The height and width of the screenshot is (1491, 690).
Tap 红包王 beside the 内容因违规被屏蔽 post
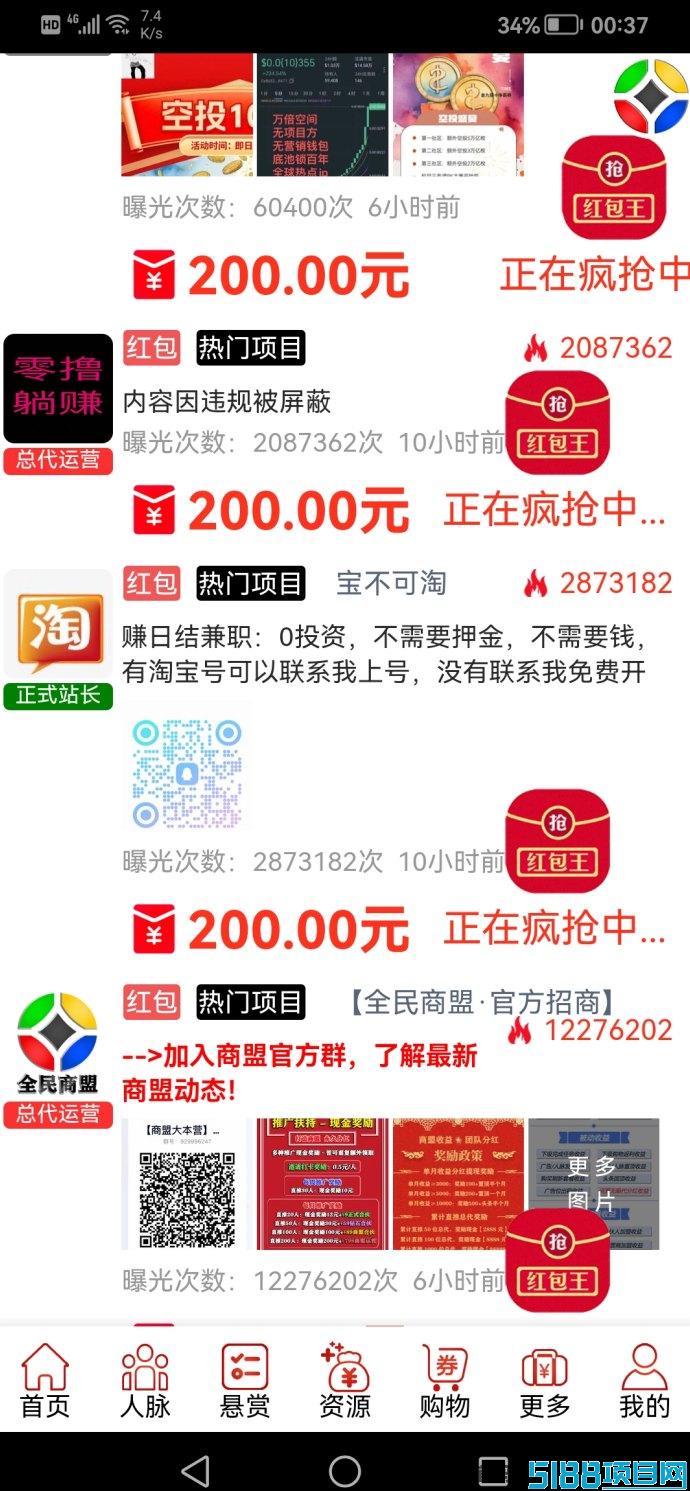[557, 422]
